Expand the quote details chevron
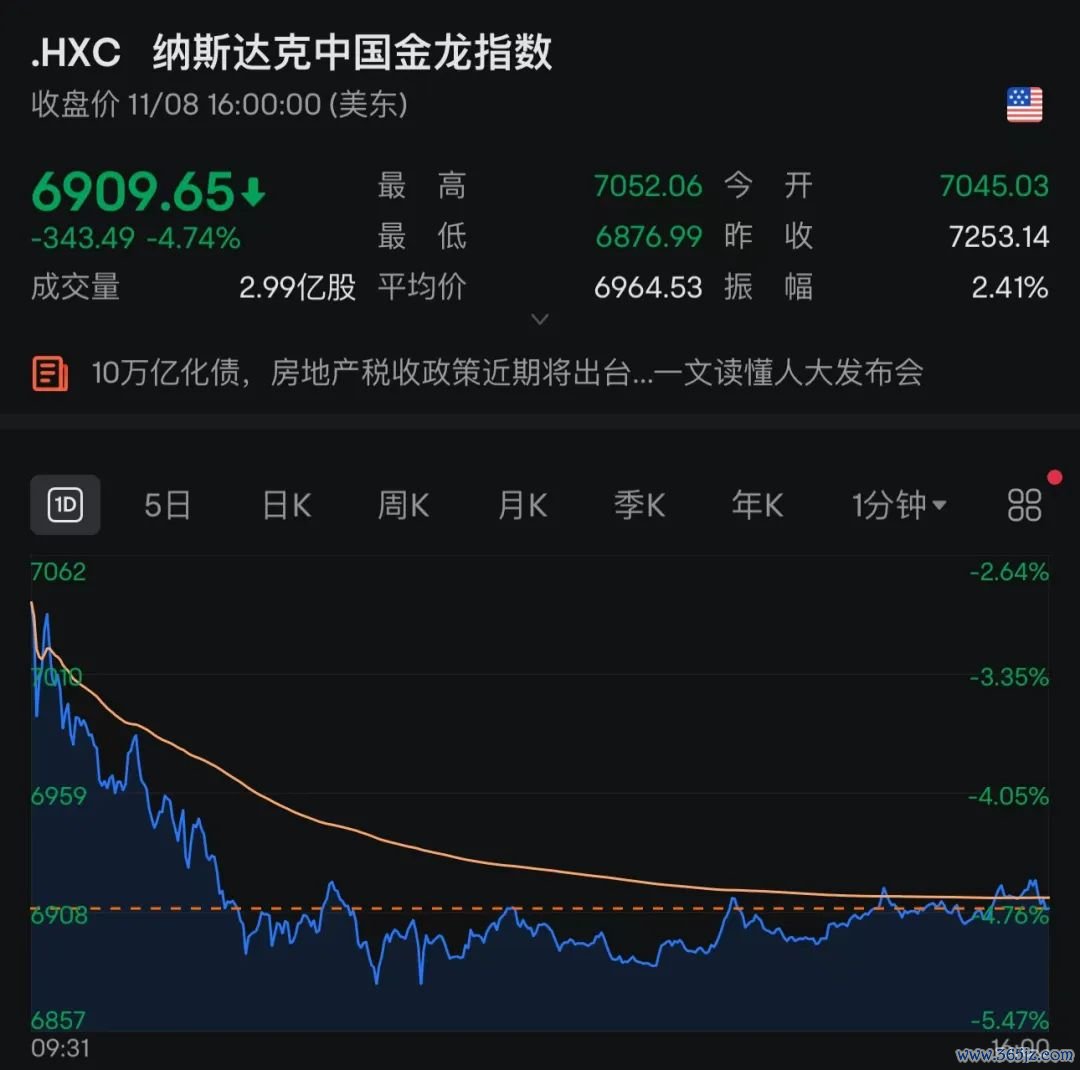Viewport: 1080px width, 1070px height. click(x=540, y=320)
